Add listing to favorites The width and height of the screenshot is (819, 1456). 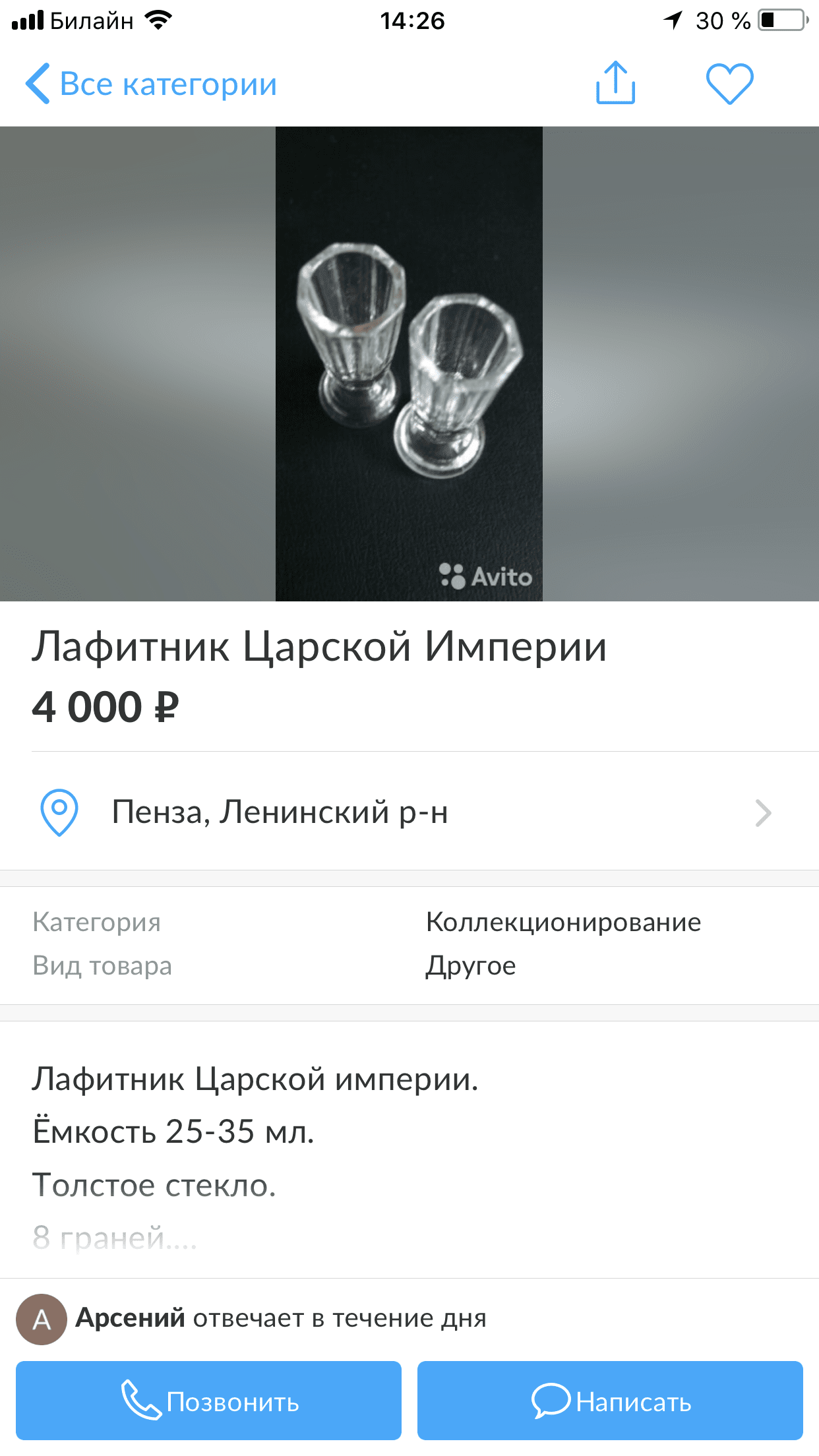[x=729, y=84]
